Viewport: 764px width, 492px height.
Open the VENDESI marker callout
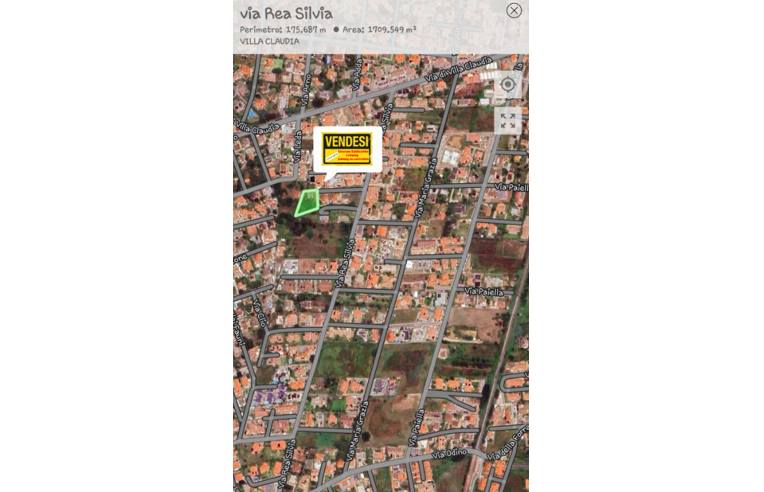346,150
